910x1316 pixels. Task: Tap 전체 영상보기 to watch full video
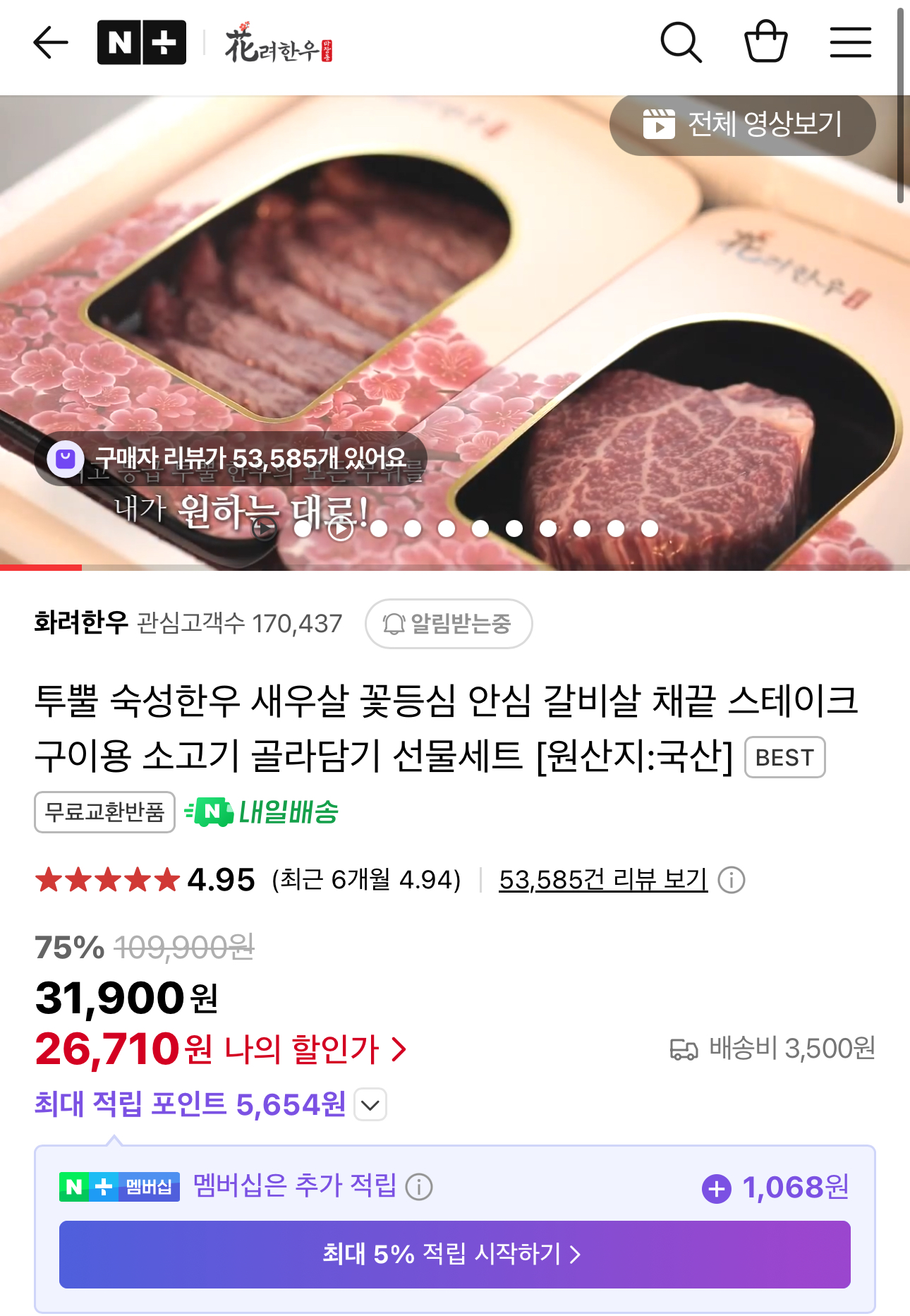coord(742,125)
